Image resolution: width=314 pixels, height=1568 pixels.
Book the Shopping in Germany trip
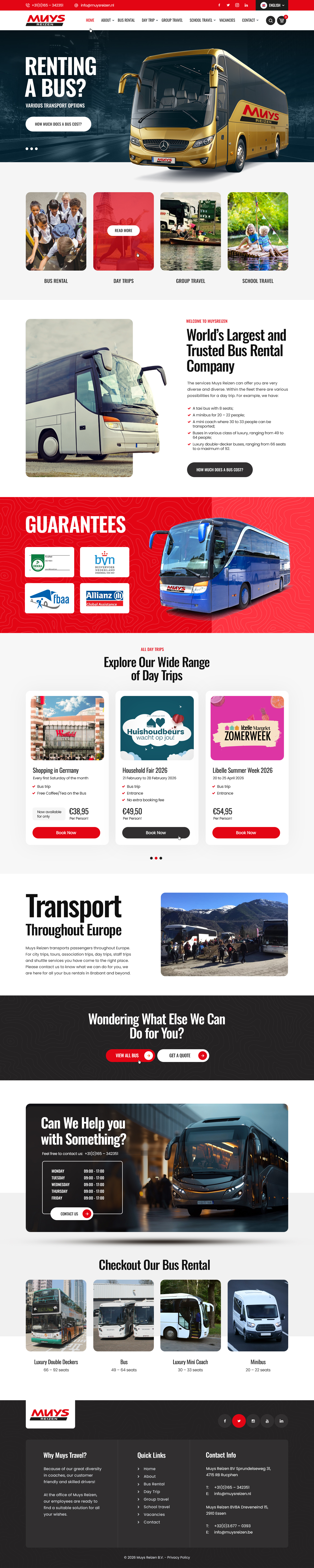tap(66, 833)
